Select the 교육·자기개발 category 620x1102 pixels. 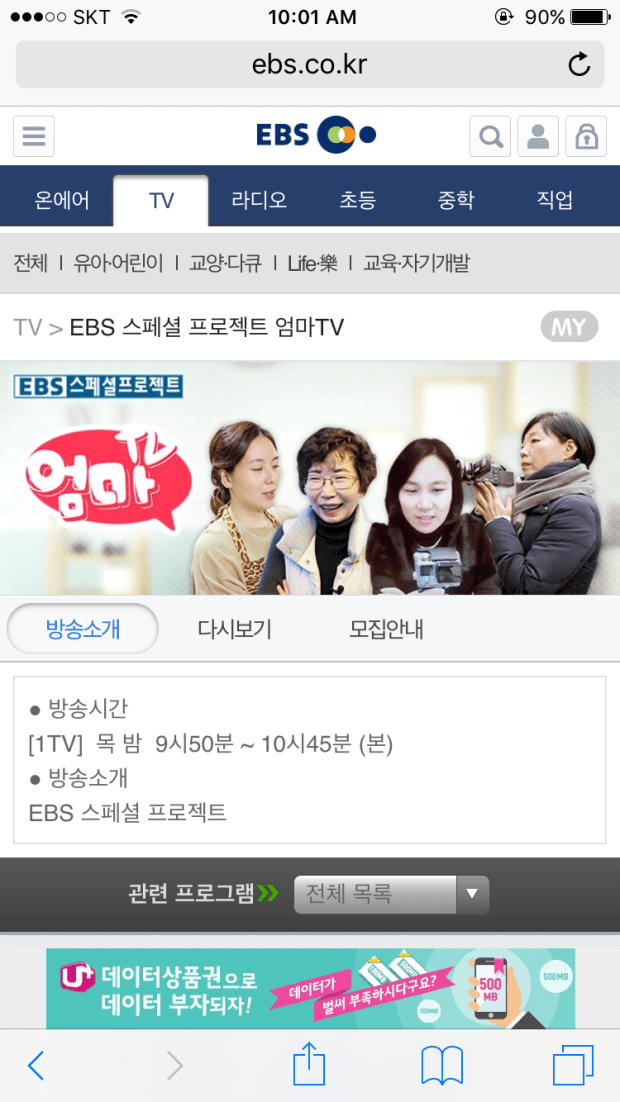416,263
